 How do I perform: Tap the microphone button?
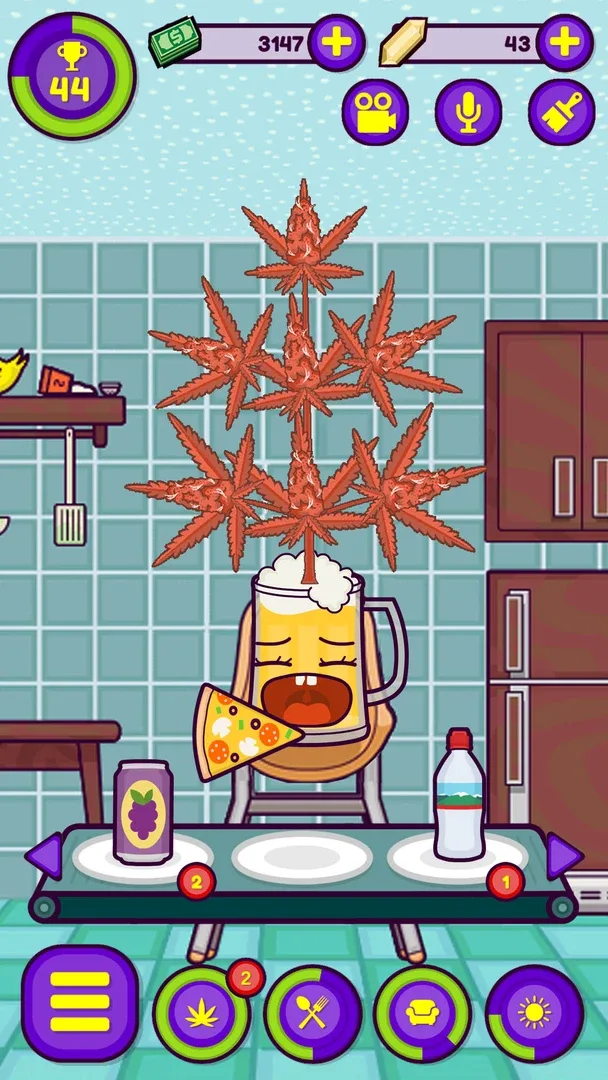(x=467, y=112)
